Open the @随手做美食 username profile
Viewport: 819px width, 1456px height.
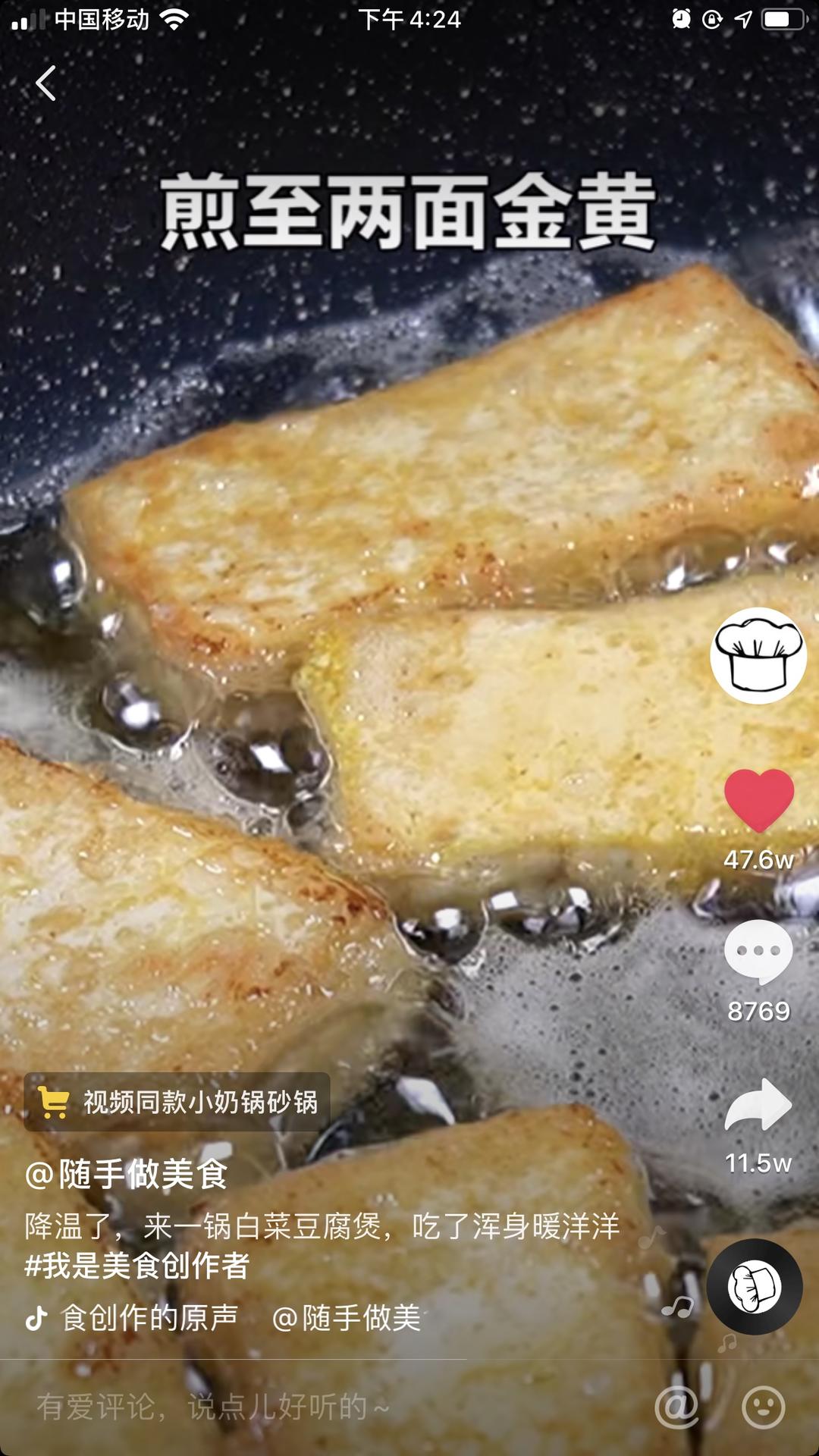[x=127, y=1174]
